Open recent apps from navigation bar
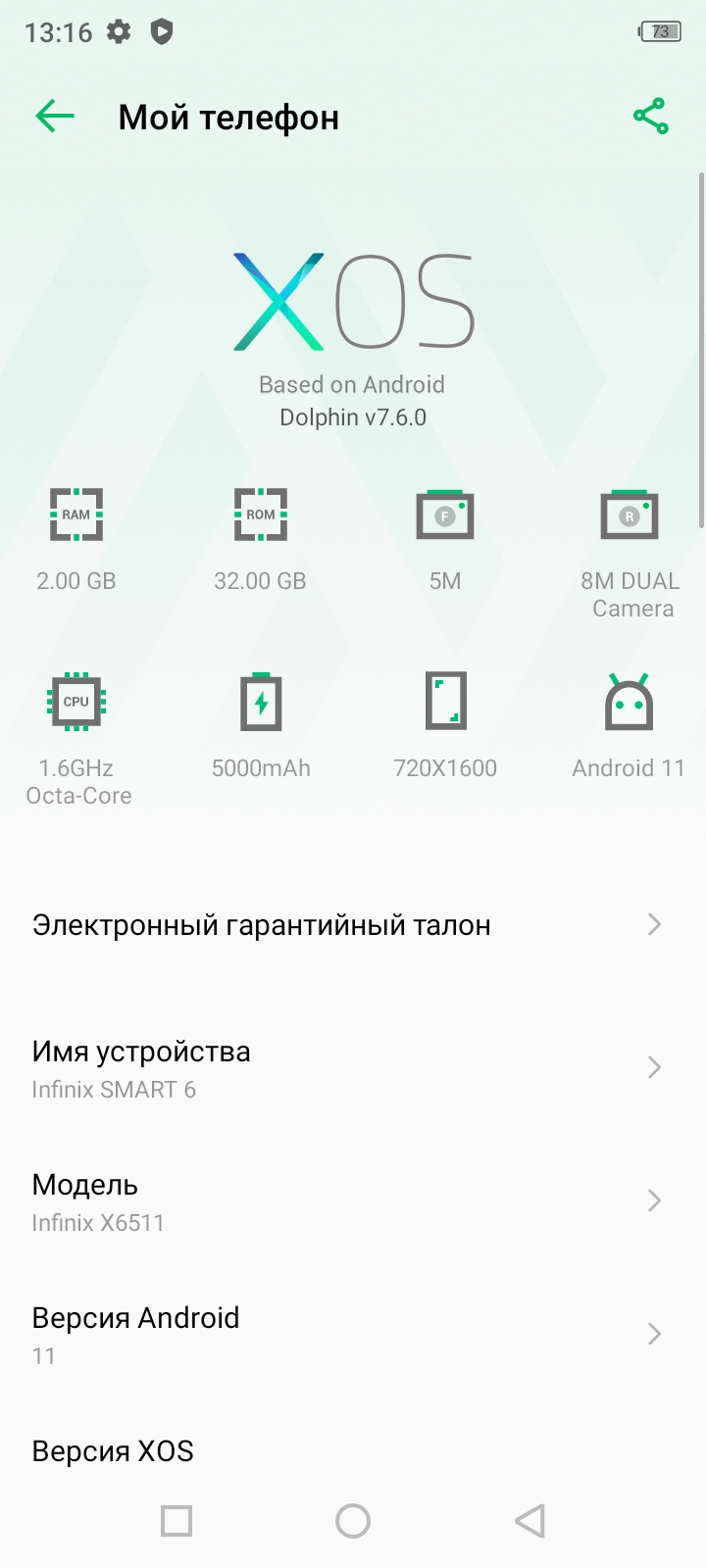The image size is (706, 1568). click(176, 1521)
